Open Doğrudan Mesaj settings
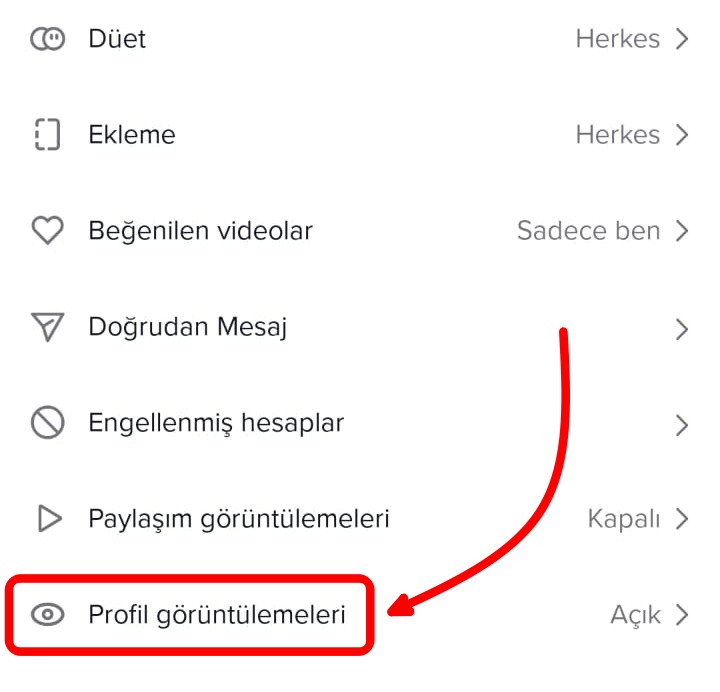The width and height of the screenshot is (720, 692). click(x=360, y=327)
